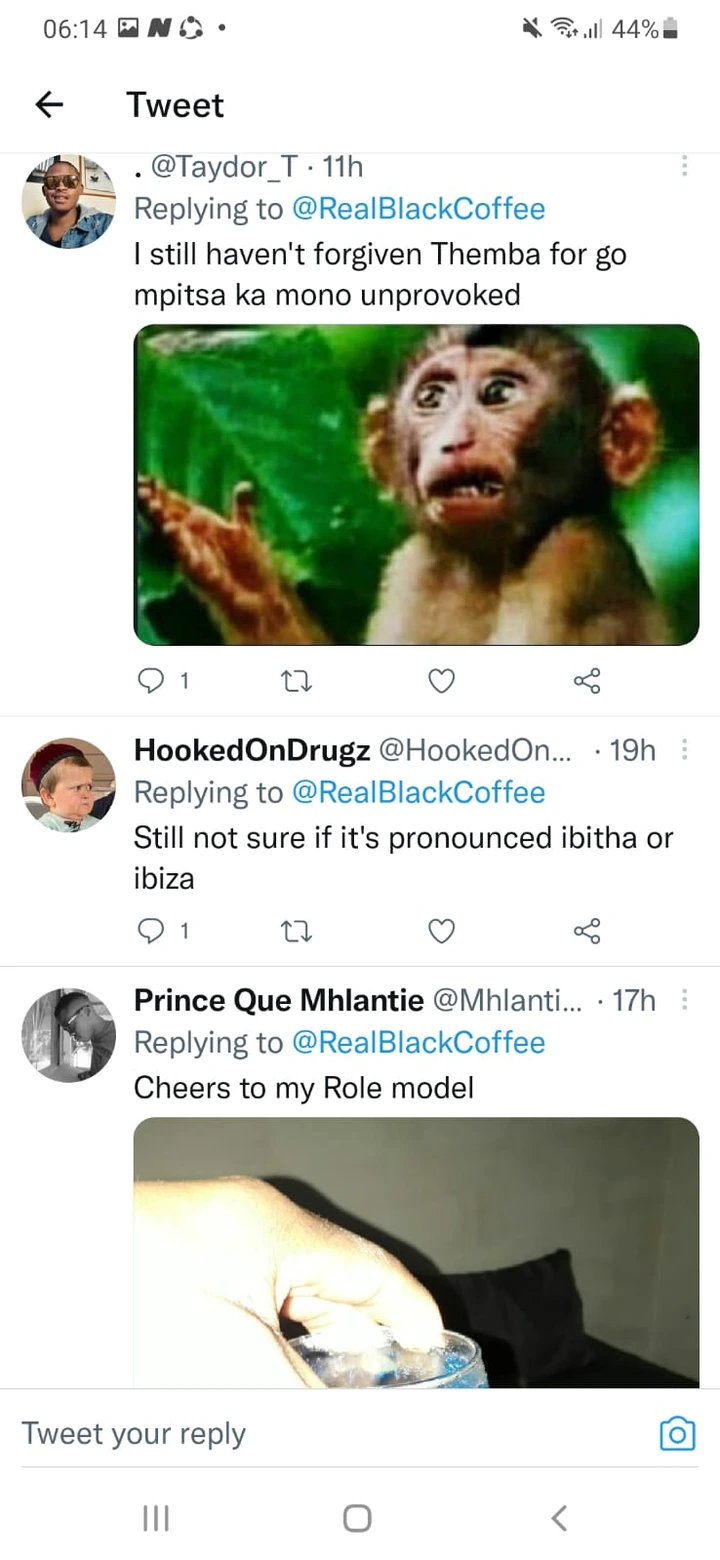Screen dimensions: 720x1560
Task: Tap the Tweet your reply field
Action: pos(330,1434)
